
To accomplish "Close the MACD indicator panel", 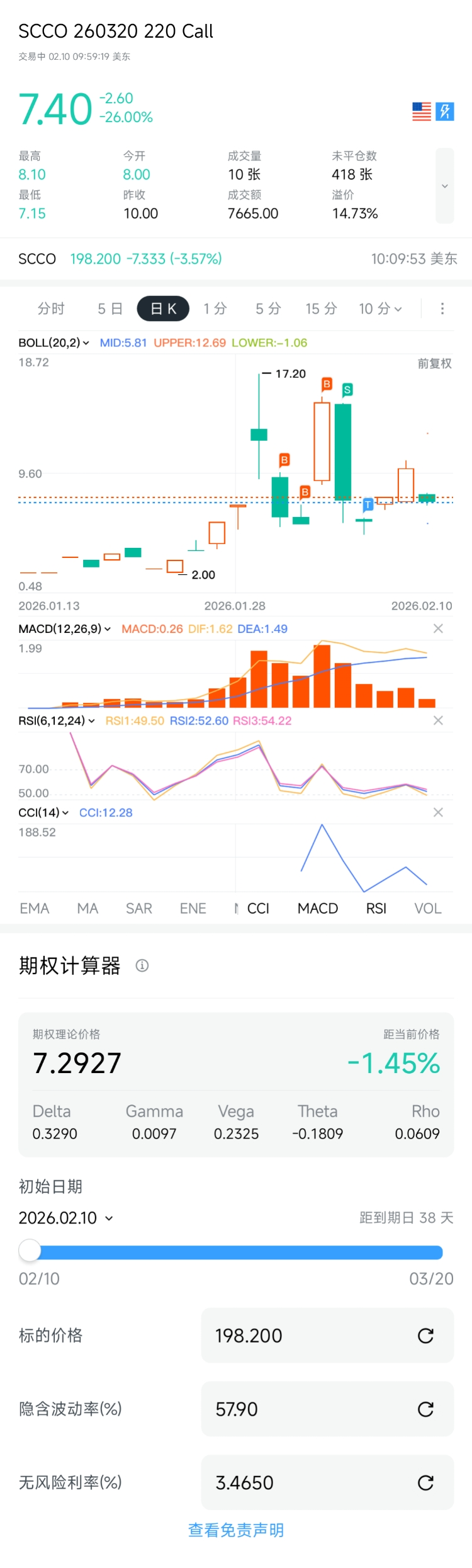I will tap(438, 628).
